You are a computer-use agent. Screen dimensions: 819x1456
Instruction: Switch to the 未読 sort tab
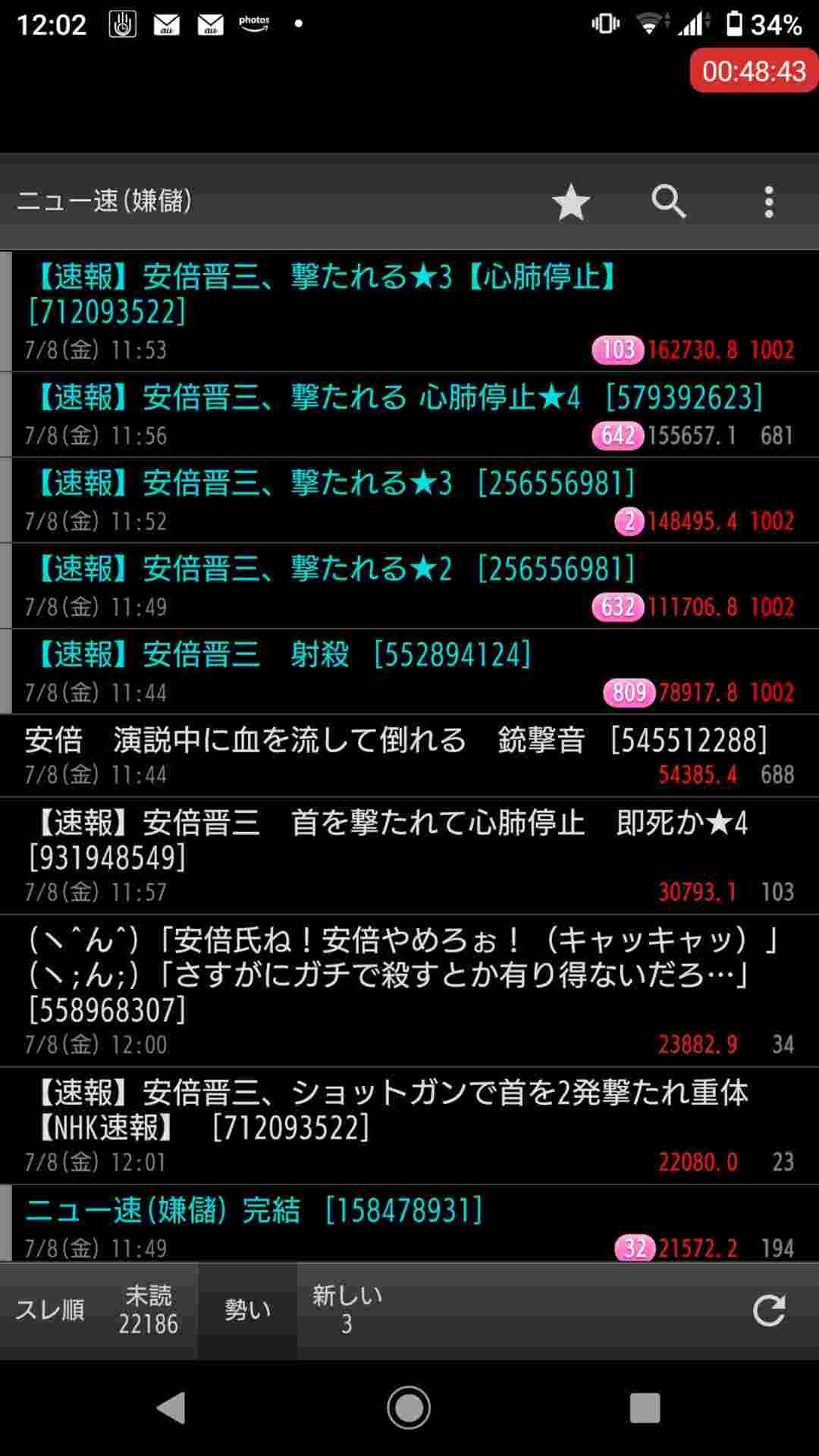click(x=148, y=1310)
